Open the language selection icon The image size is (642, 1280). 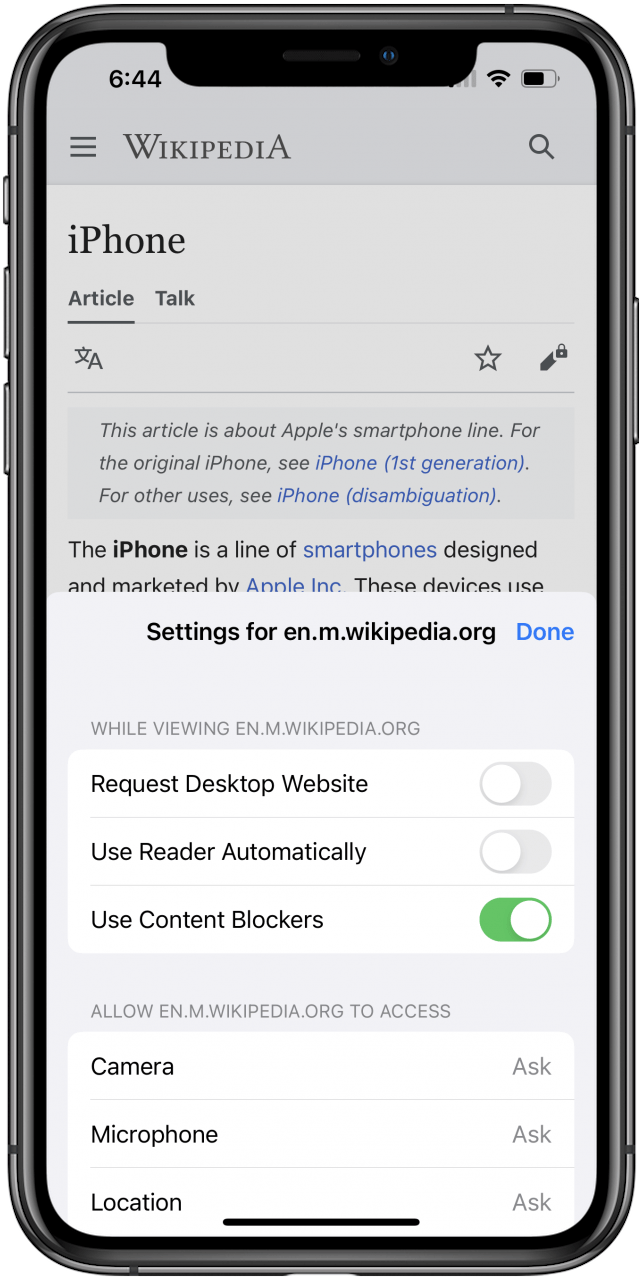pos(89,358)
